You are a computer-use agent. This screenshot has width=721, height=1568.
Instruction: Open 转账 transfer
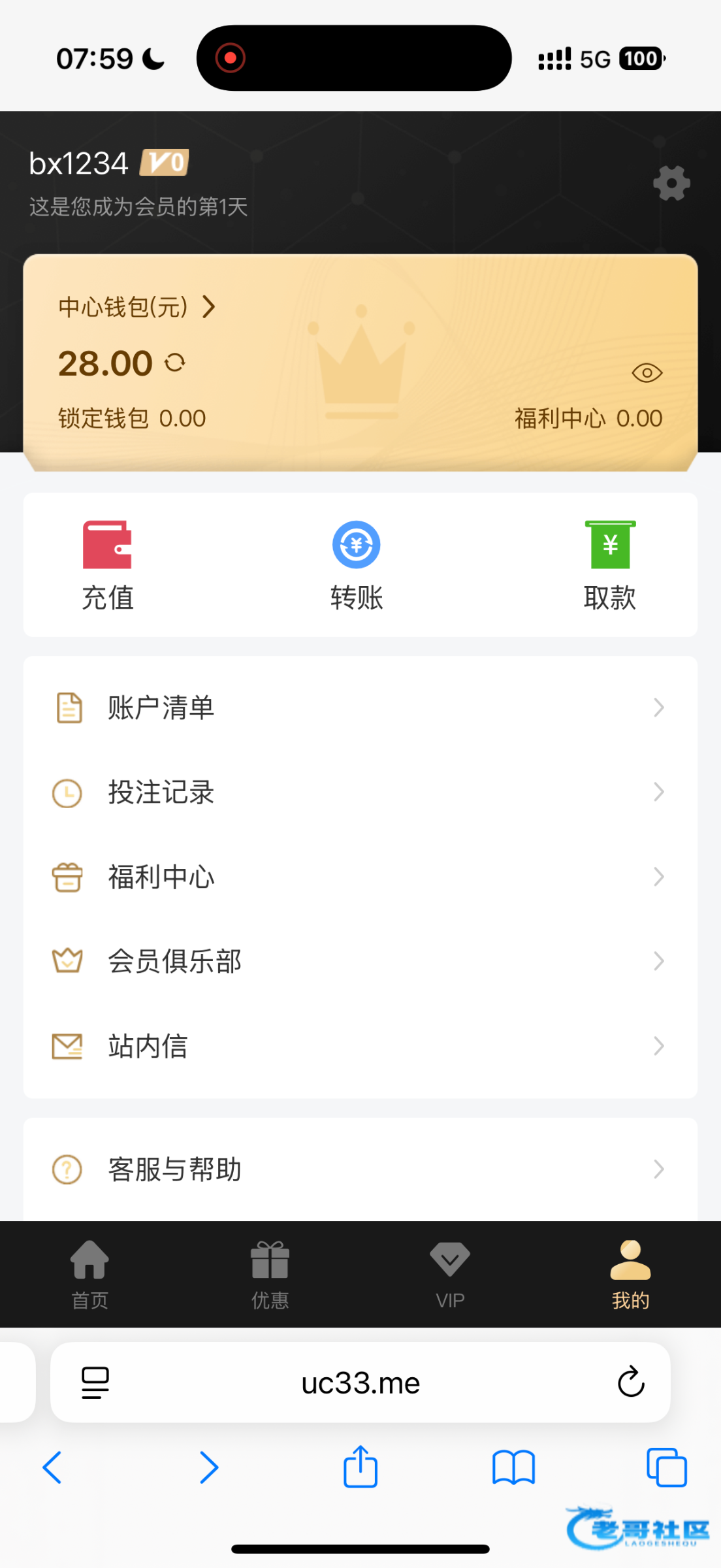(357, 565)
